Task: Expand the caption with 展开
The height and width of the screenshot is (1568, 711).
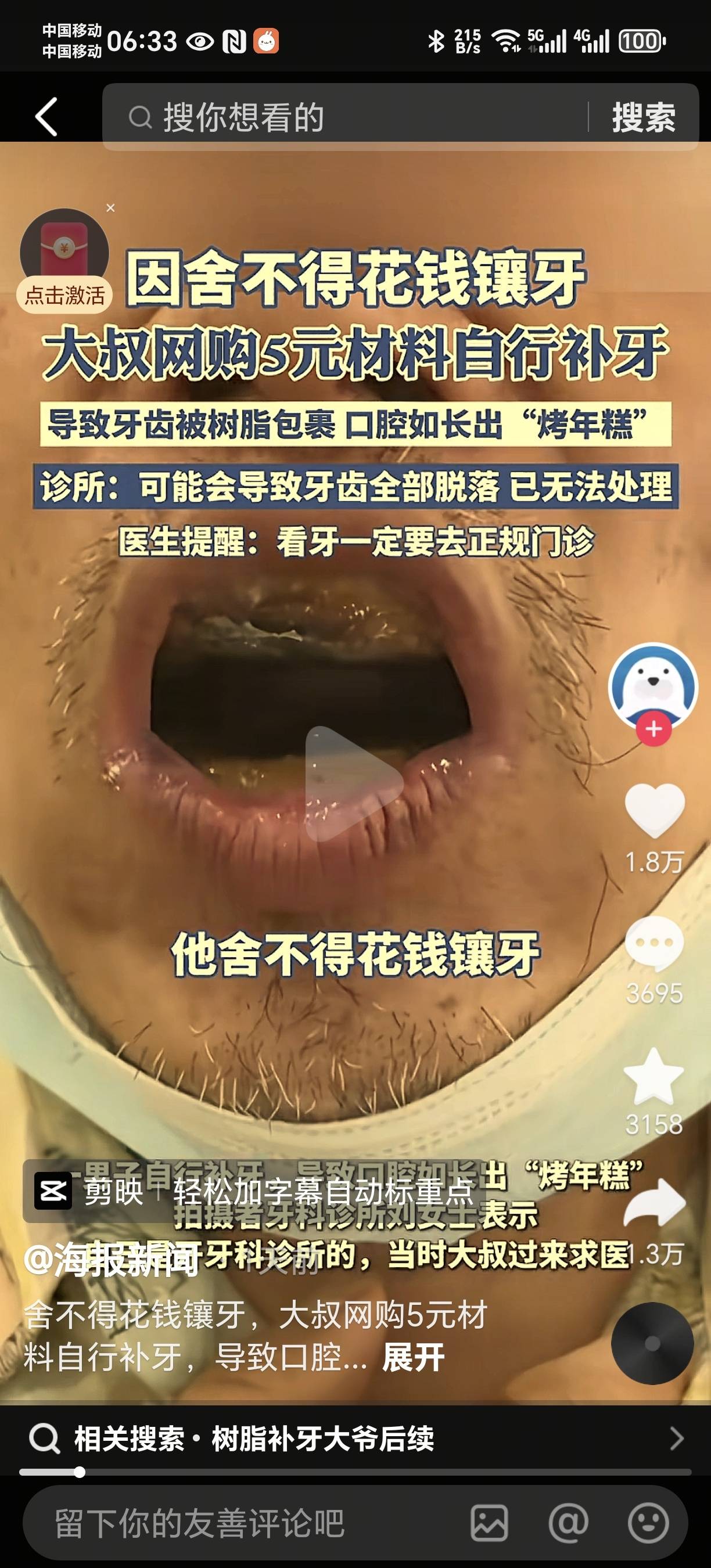Action: click(414, 1358)
